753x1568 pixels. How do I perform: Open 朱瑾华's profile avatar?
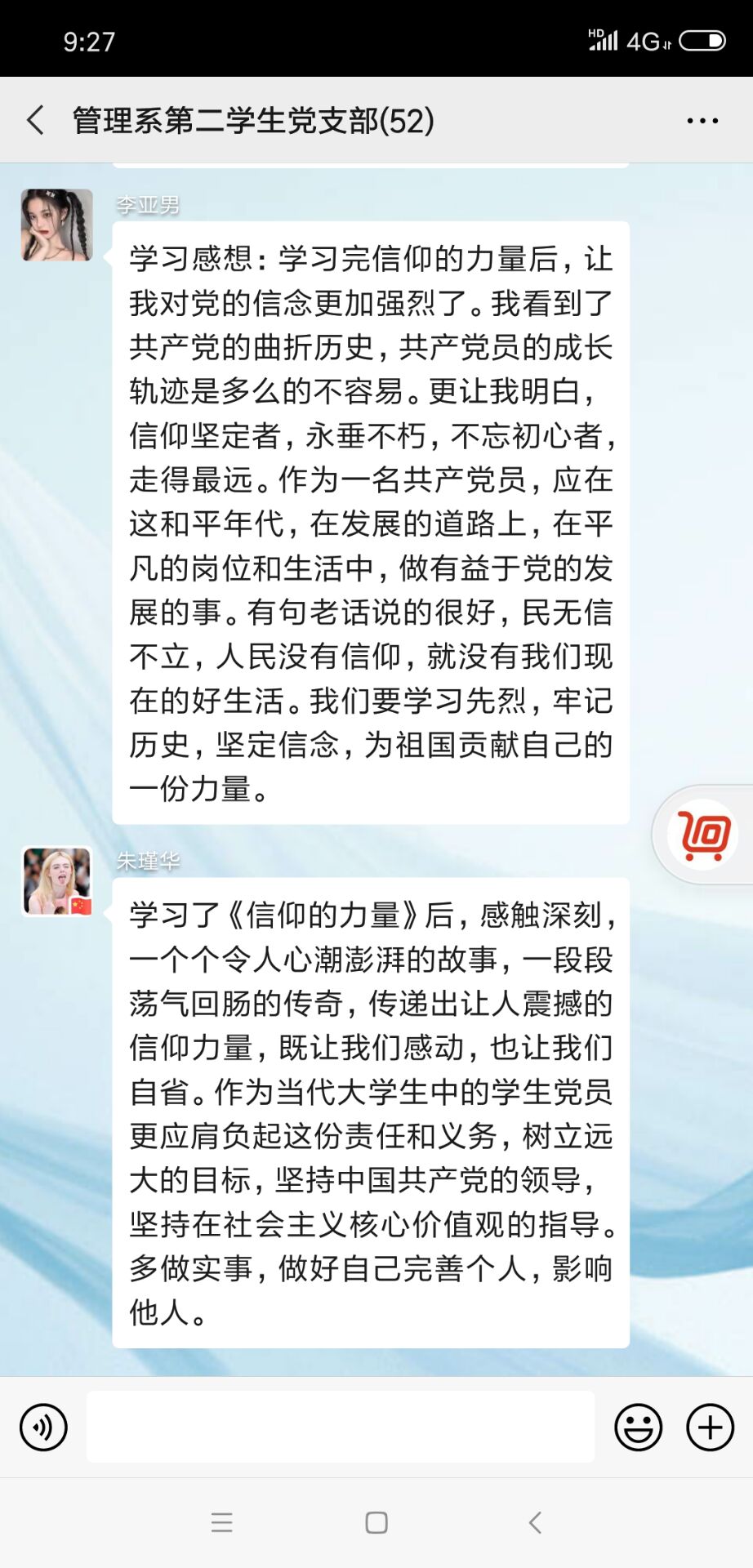(56, 881)
